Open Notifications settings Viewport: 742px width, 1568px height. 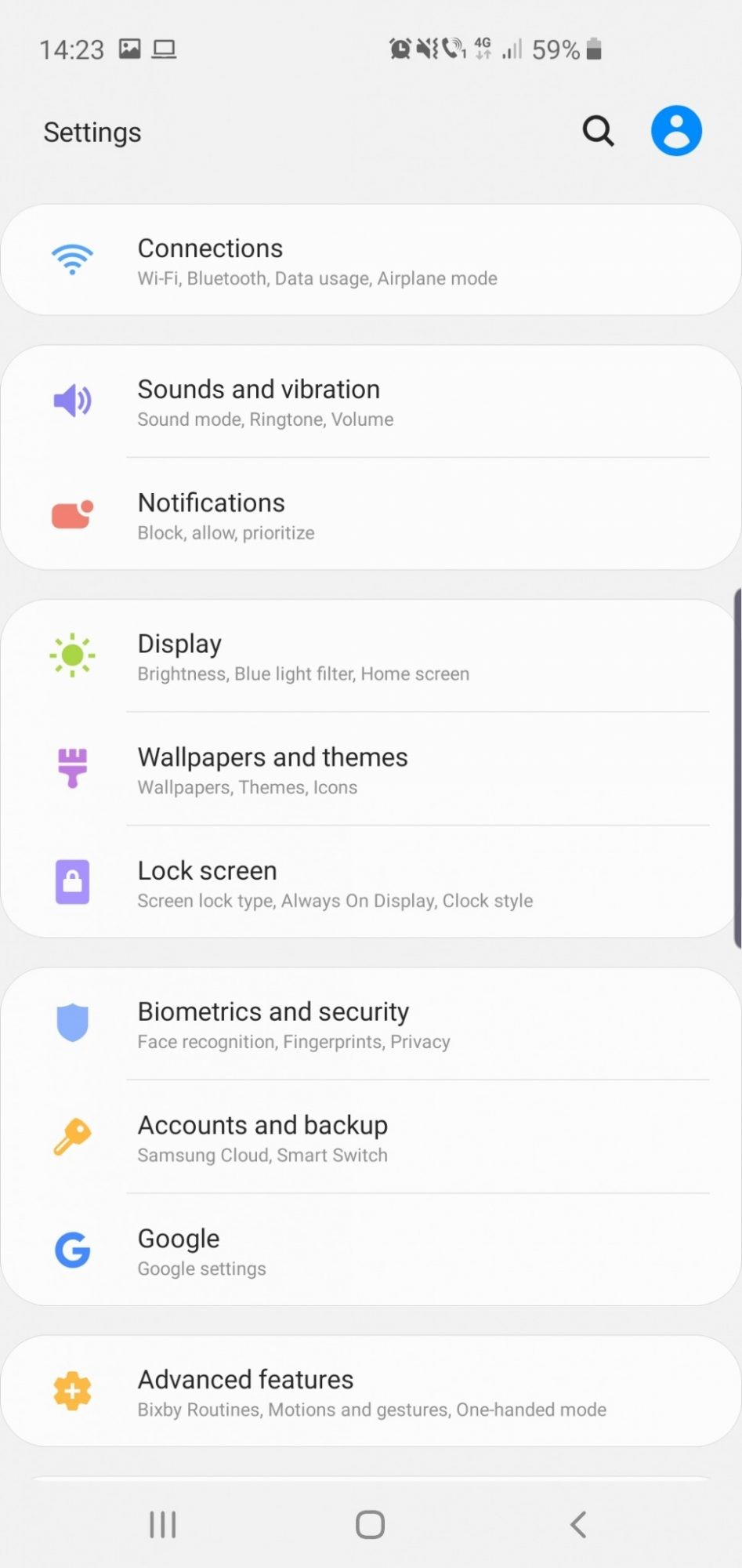point(371,516)
